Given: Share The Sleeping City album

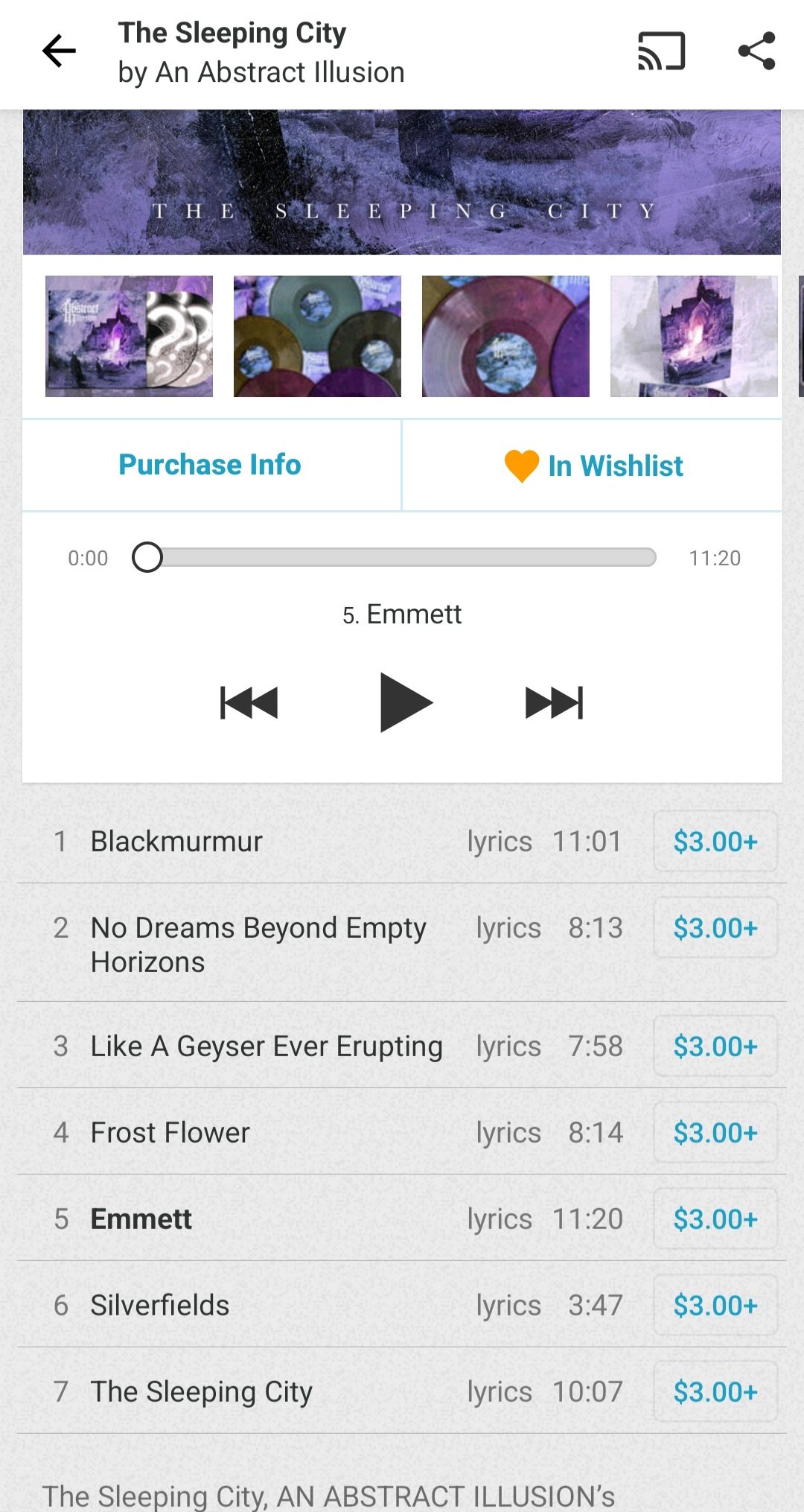Looking at the screenshot, I should 756,51.
